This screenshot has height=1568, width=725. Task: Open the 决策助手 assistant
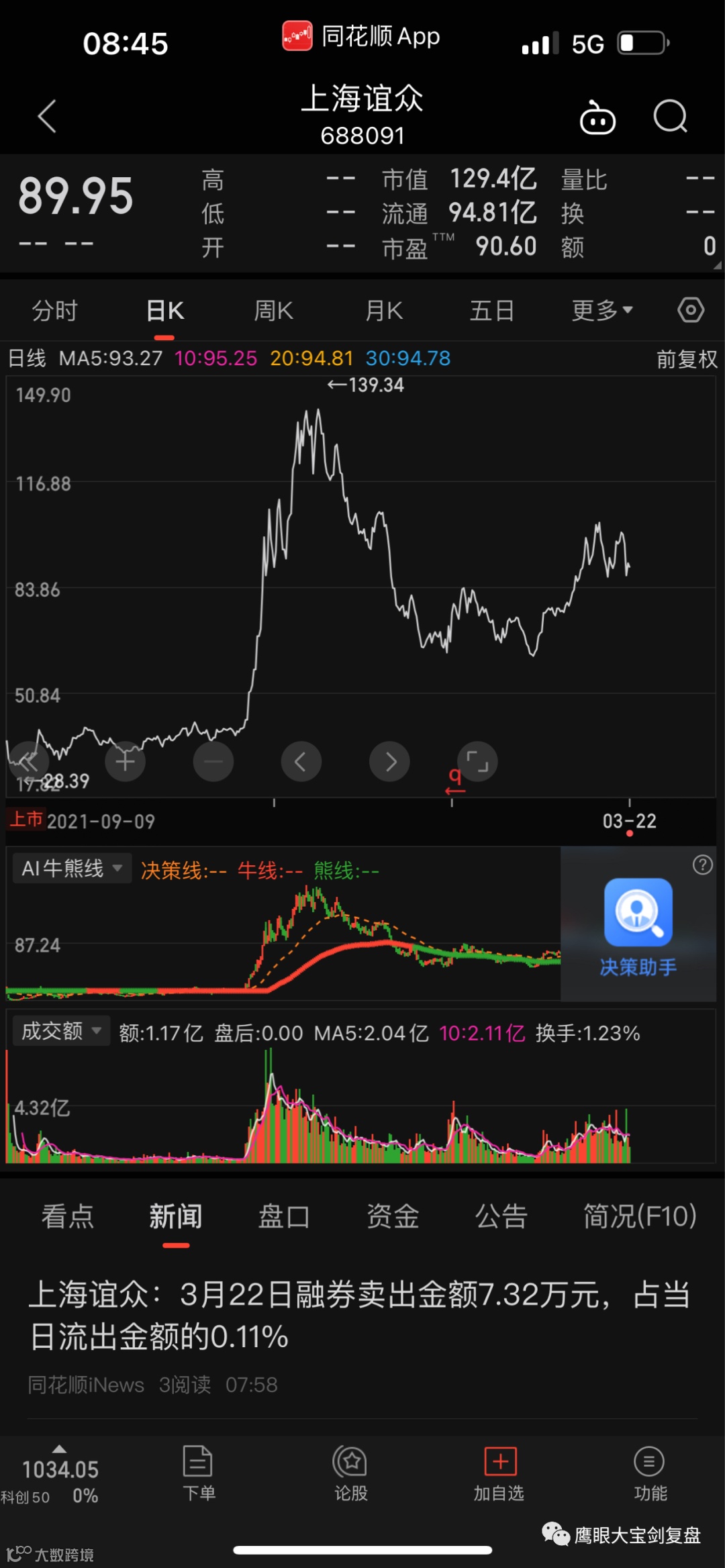tap(638, 925)
